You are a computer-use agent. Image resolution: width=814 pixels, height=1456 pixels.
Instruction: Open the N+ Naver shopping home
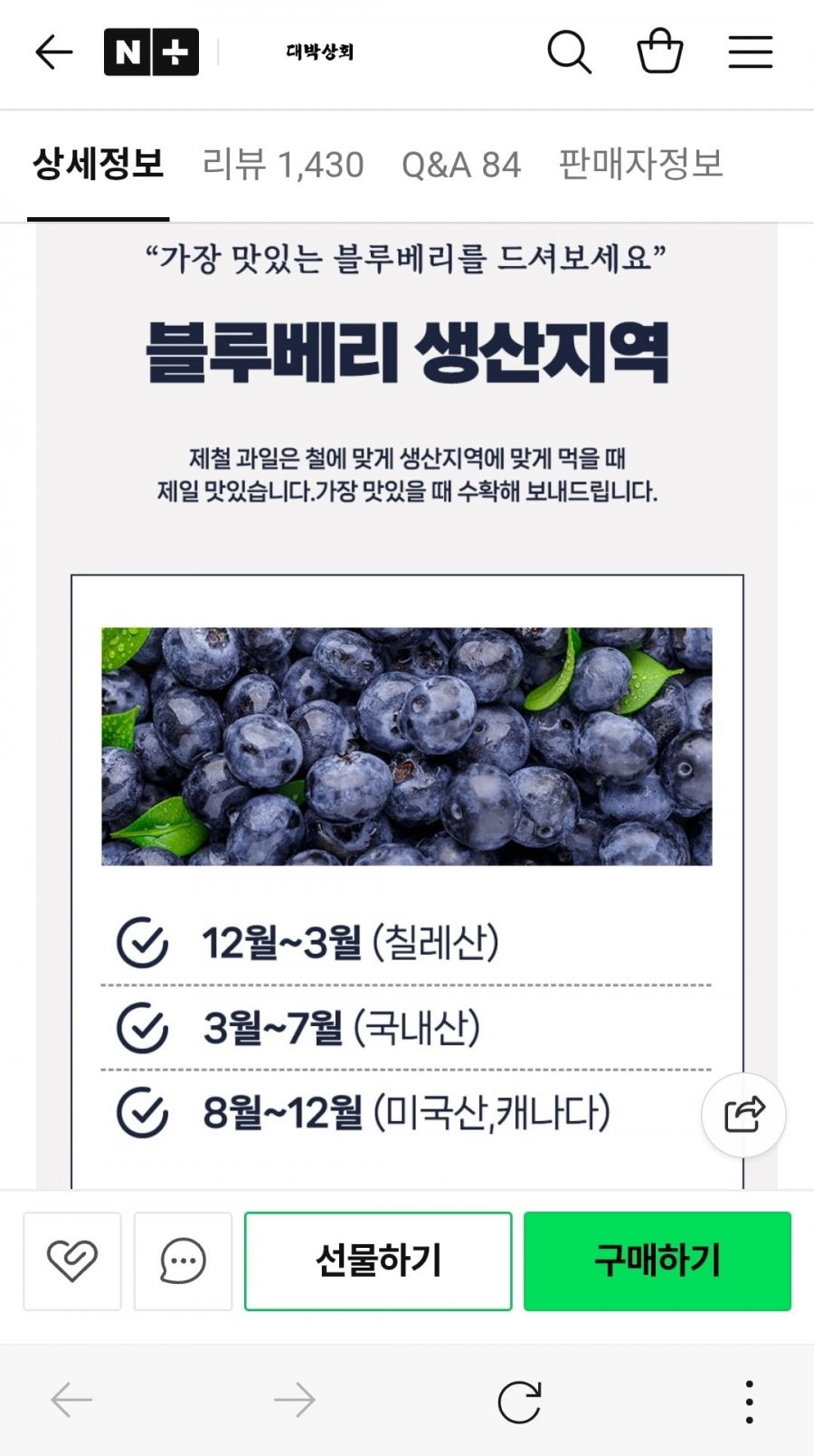pos(151,52)
